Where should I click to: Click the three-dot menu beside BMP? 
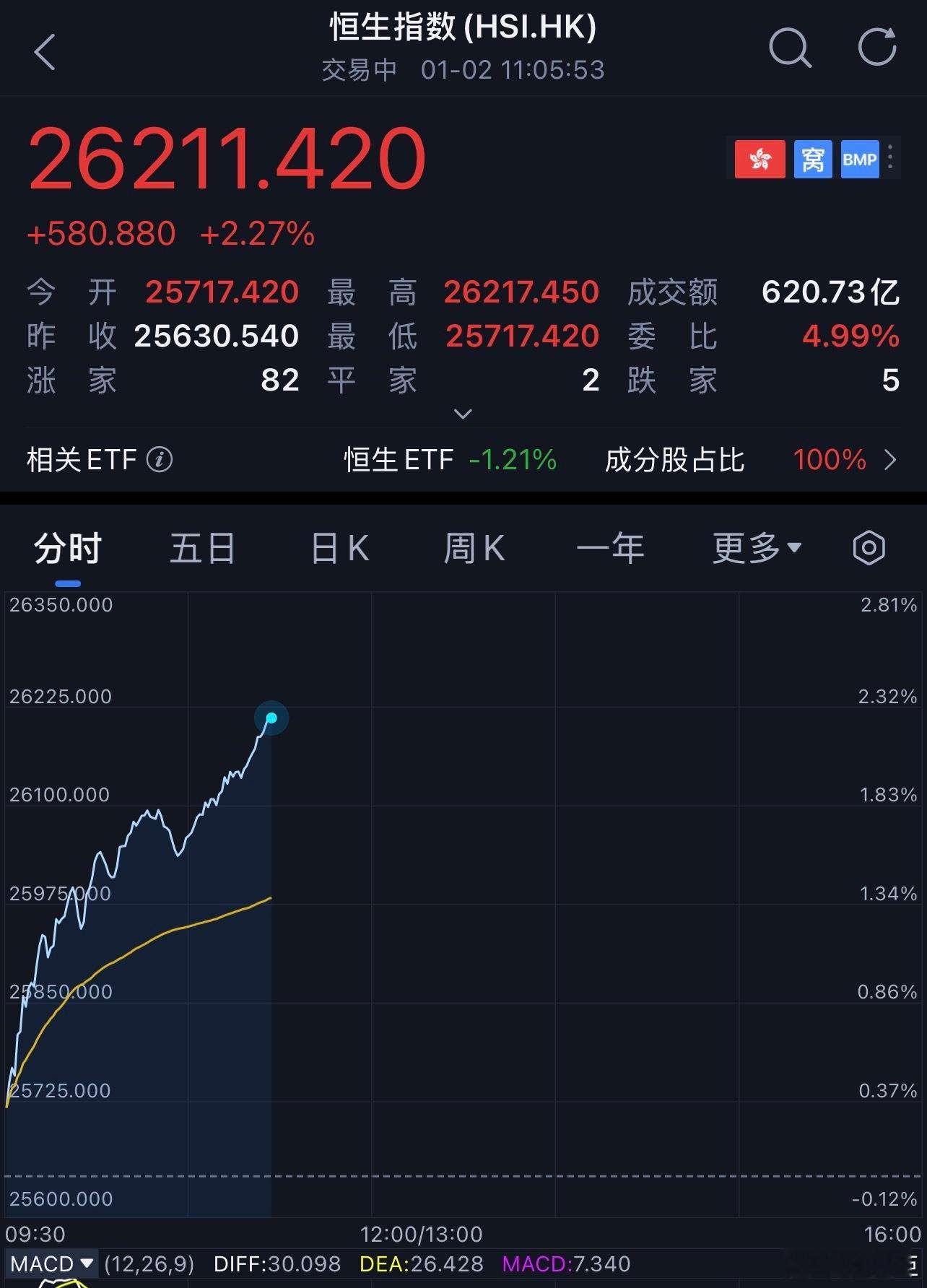pyautogui.click(x=890, y=157)
